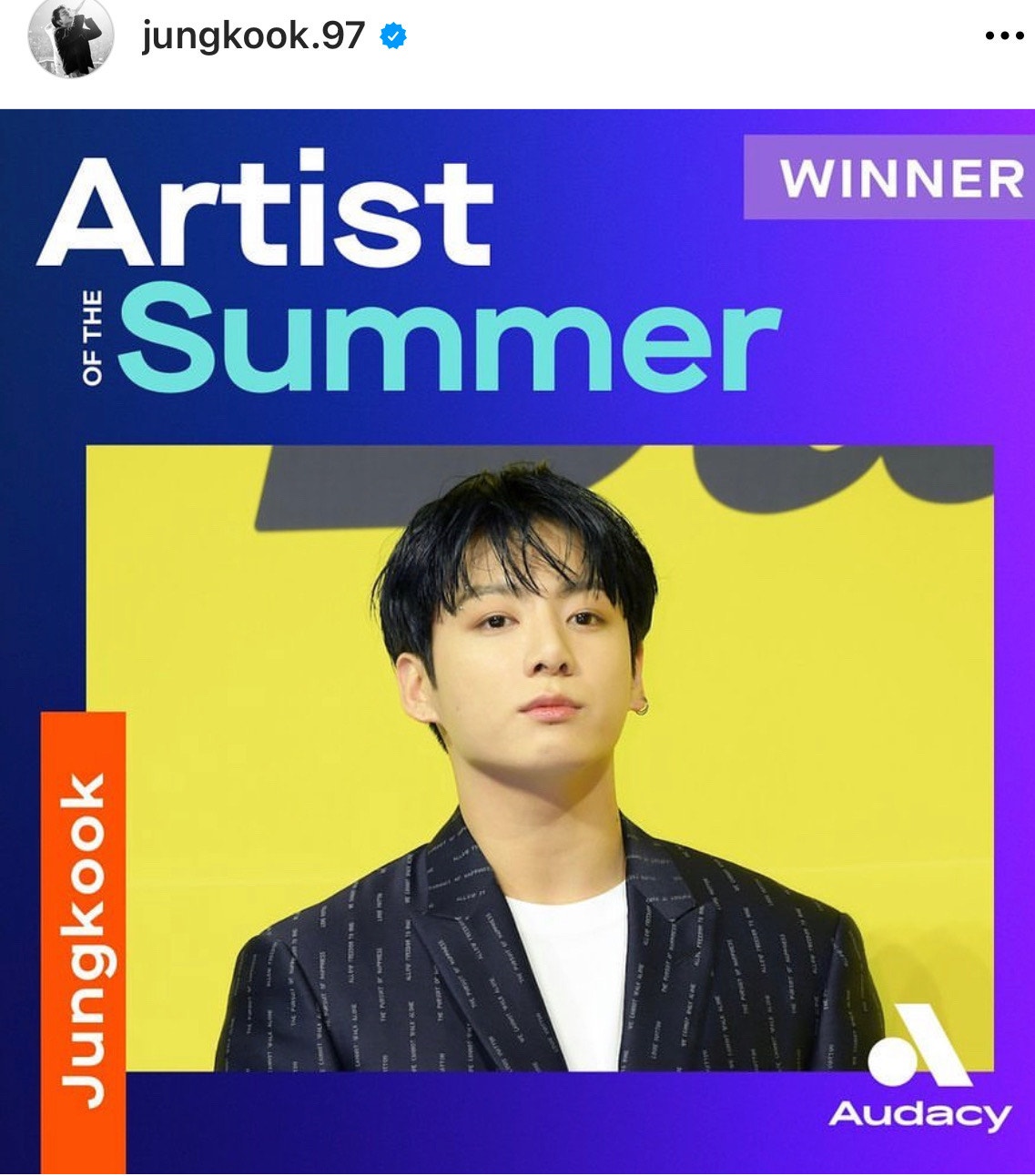The image size is (1035, 1176).
Task: Tap the Artist of the Summer post image
Action: [x=517, y=637]
